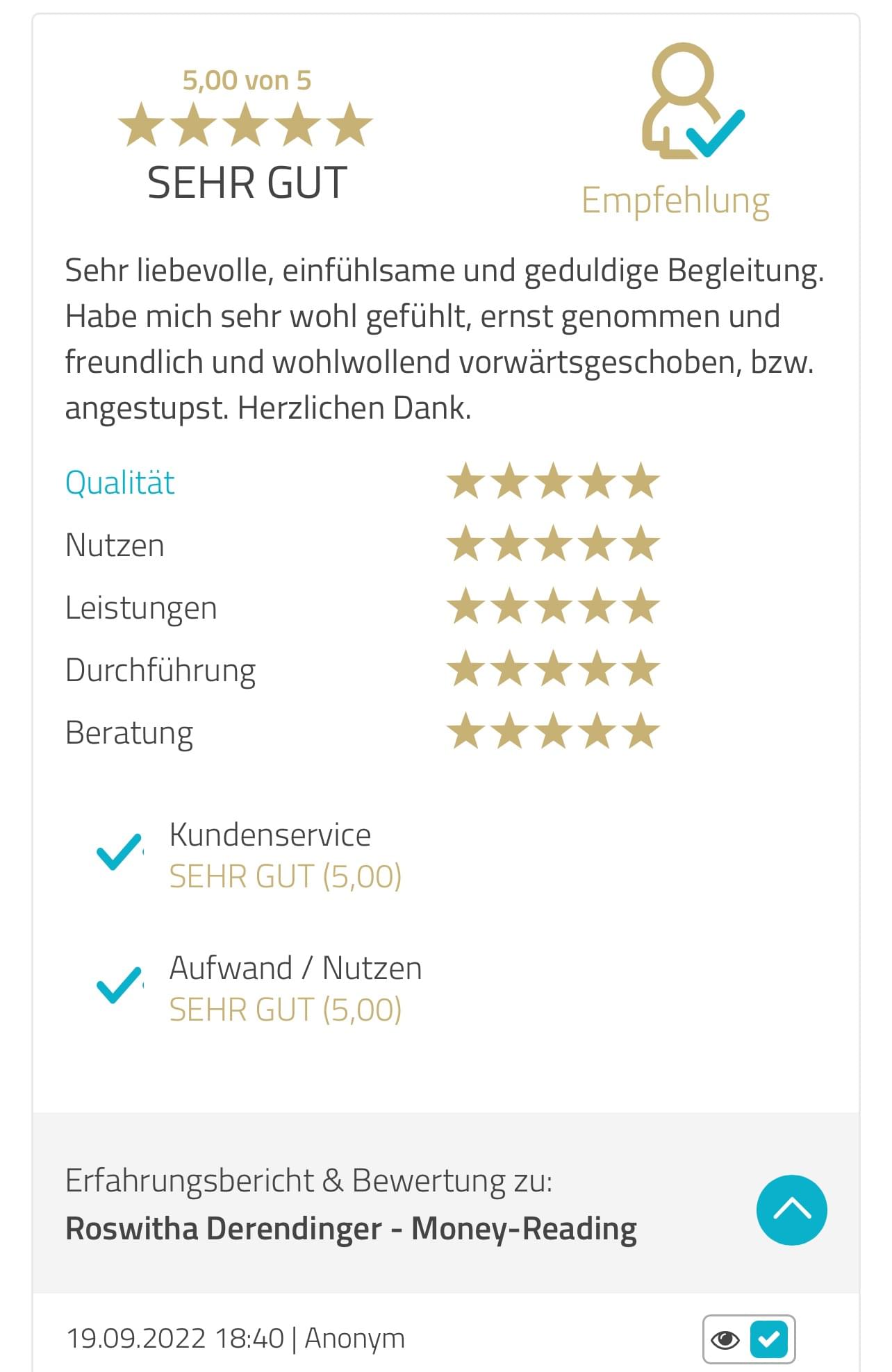Toggle the eye visibility checkbox
This screenshot has height=1372, width=892.
[768, 1339]
